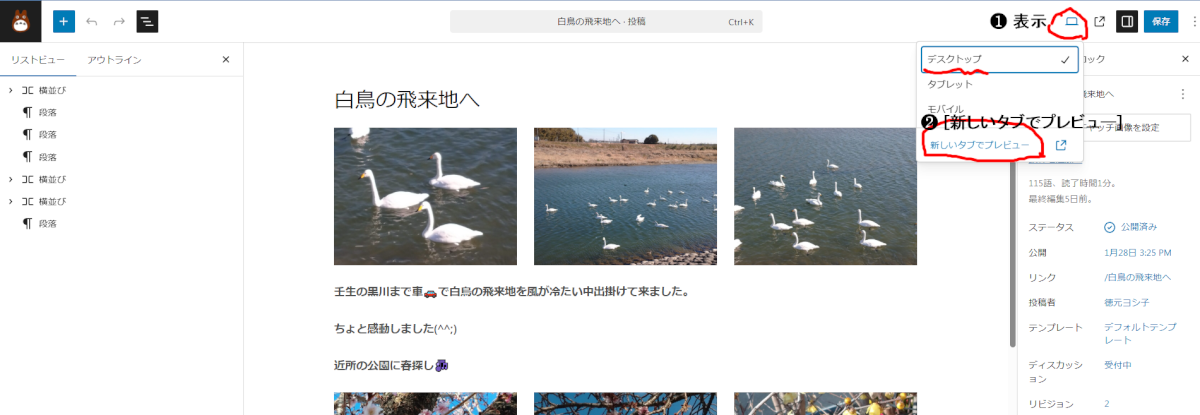
Task: Tap the device preview icon
Action: [1072, 21]
